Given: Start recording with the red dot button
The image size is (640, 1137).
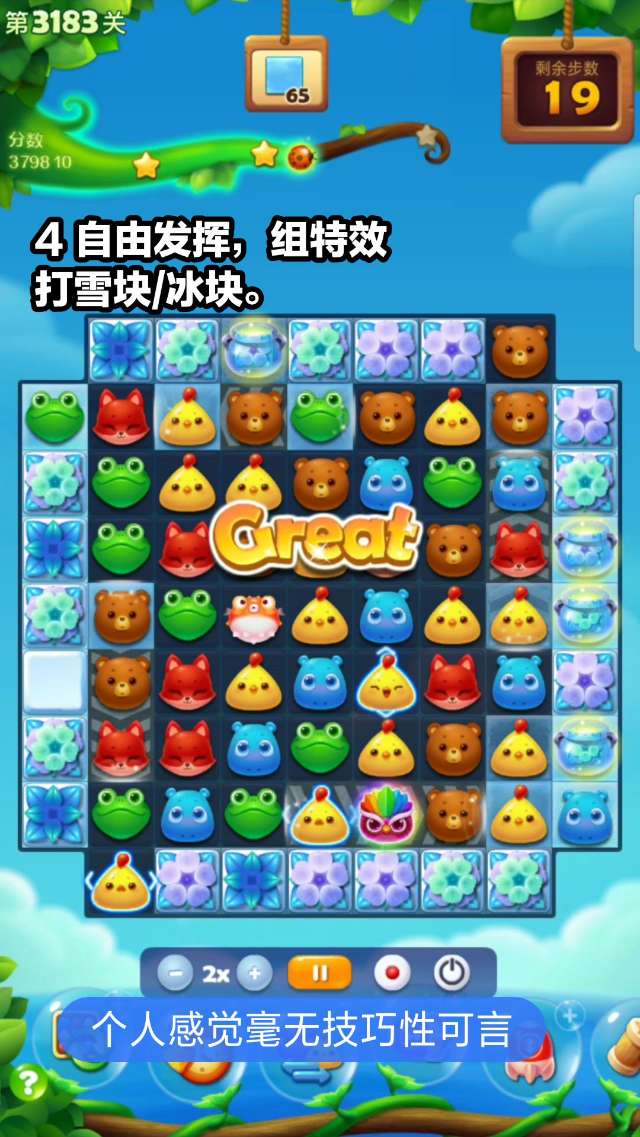Looking at the screenshot, I should click(389, 973).
